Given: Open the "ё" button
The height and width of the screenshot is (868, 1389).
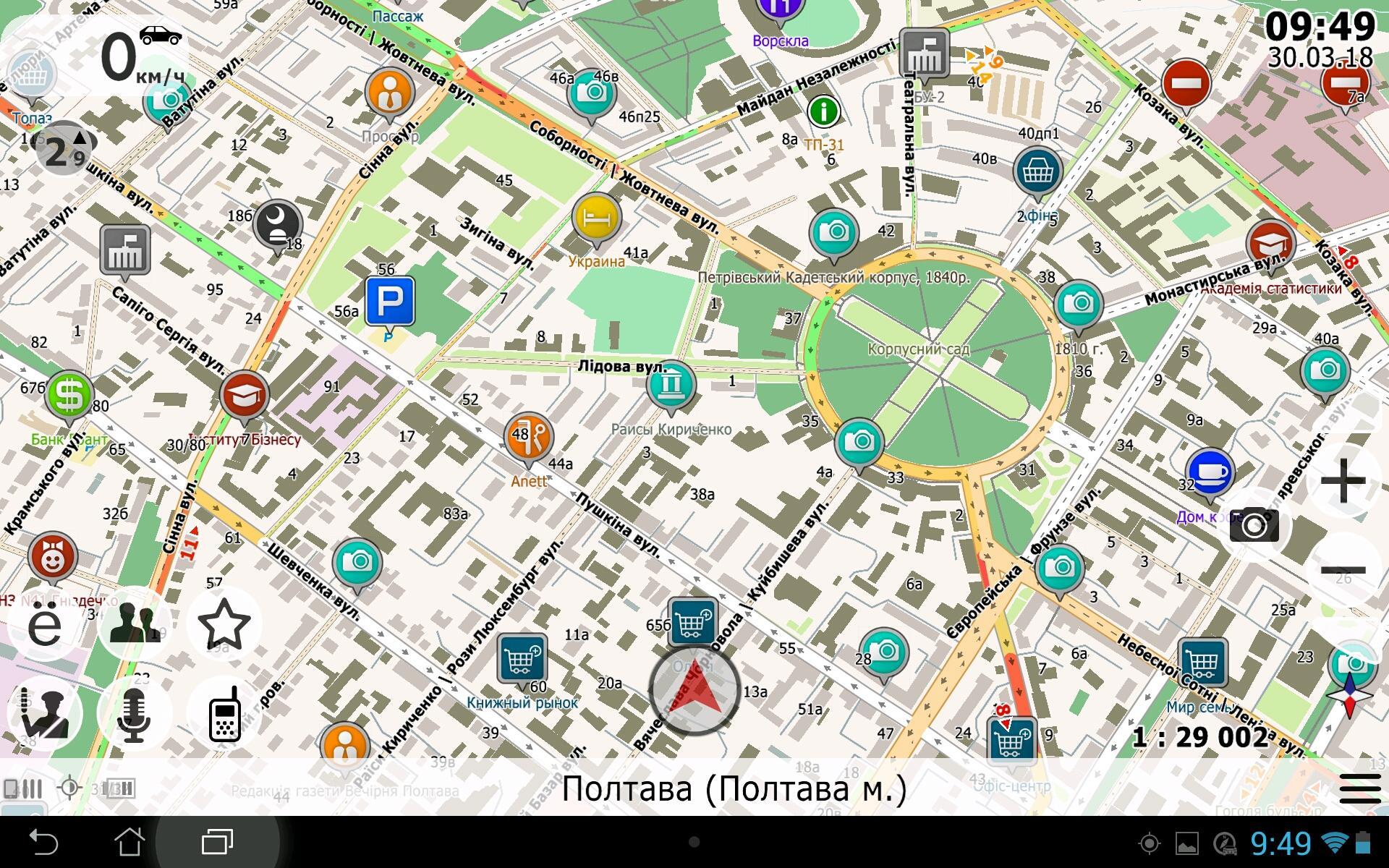Looking at the screenshot, I should (x=44, y=624).
